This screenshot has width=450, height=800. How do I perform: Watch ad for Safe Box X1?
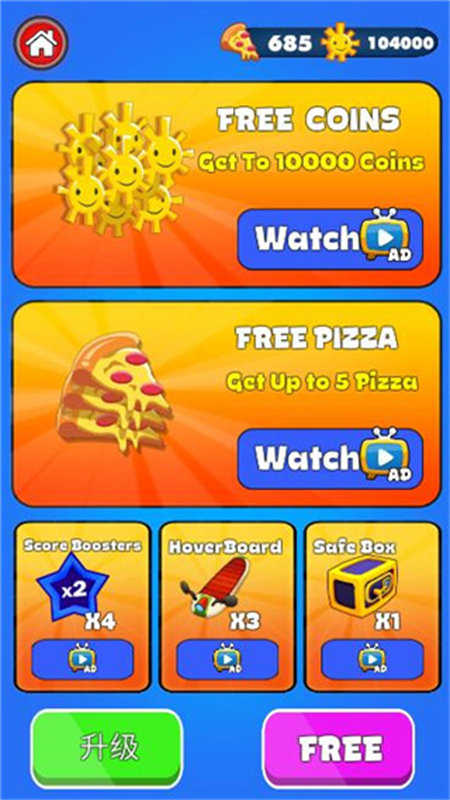point(372,659)
